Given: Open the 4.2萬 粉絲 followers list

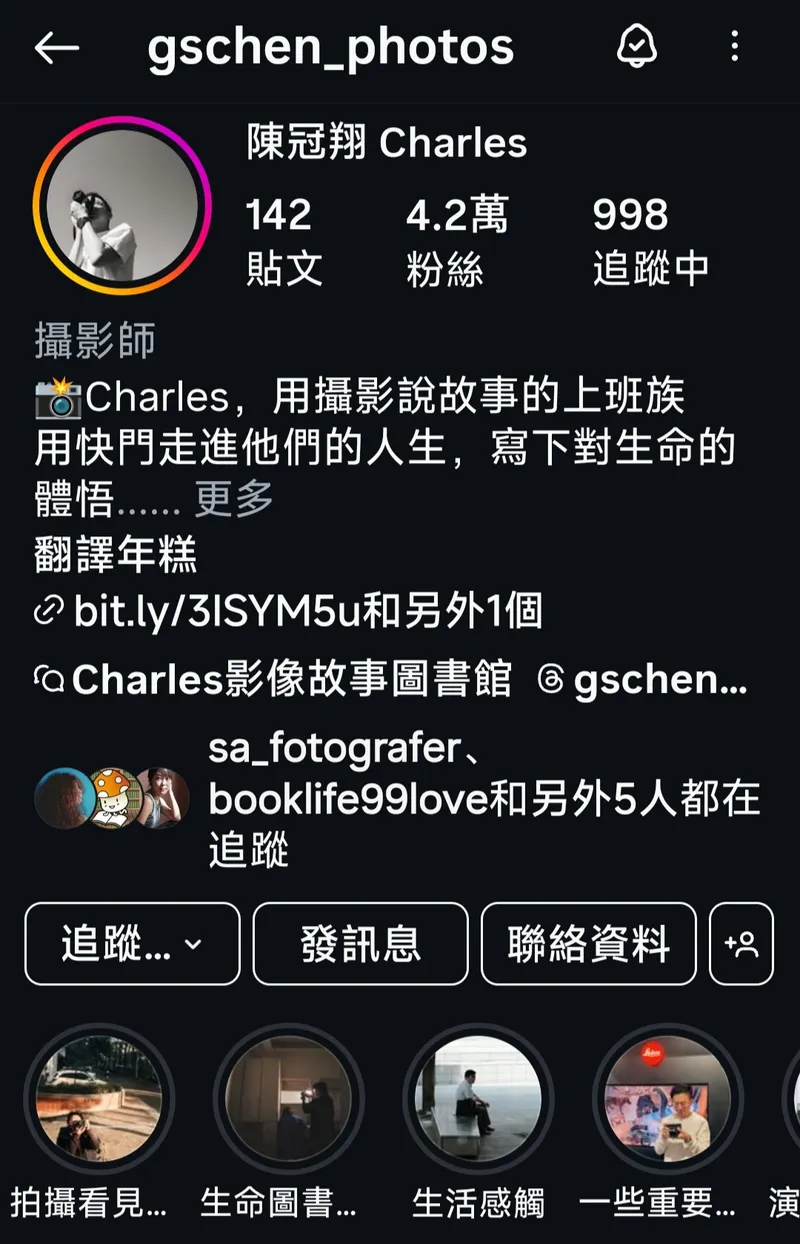Looking at the screenshot, I should [456, 240].
